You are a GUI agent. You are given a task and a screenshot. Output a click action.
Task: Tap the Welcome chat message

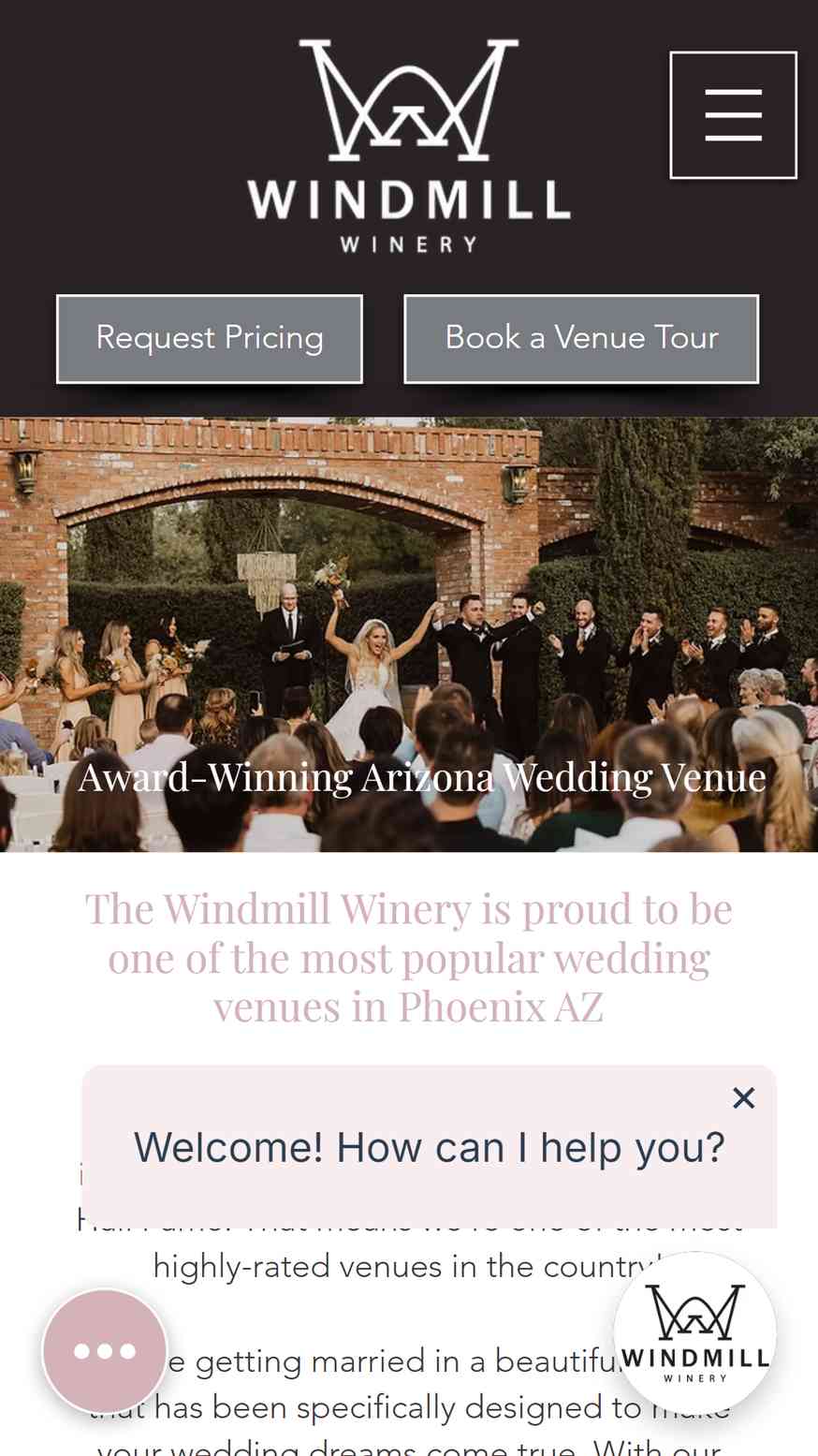tap(430, 1147)
